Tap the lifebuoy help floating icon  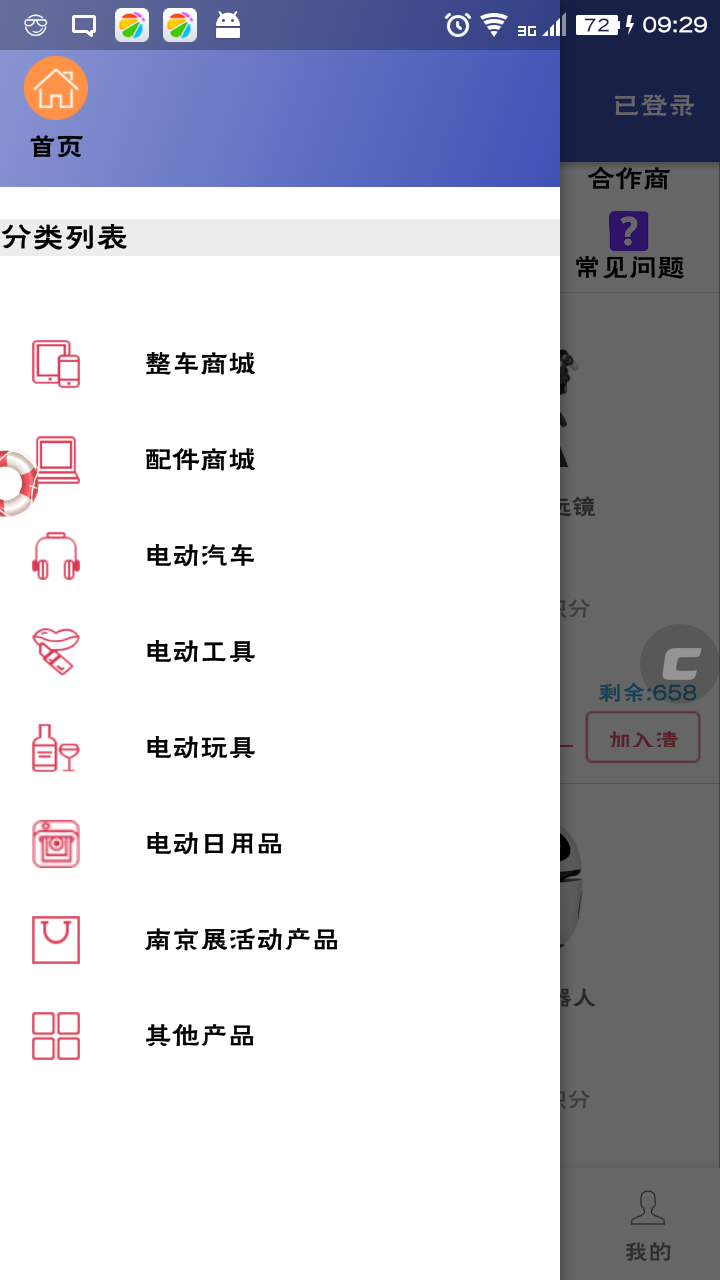pyautogui.click(x=14, y=483)
